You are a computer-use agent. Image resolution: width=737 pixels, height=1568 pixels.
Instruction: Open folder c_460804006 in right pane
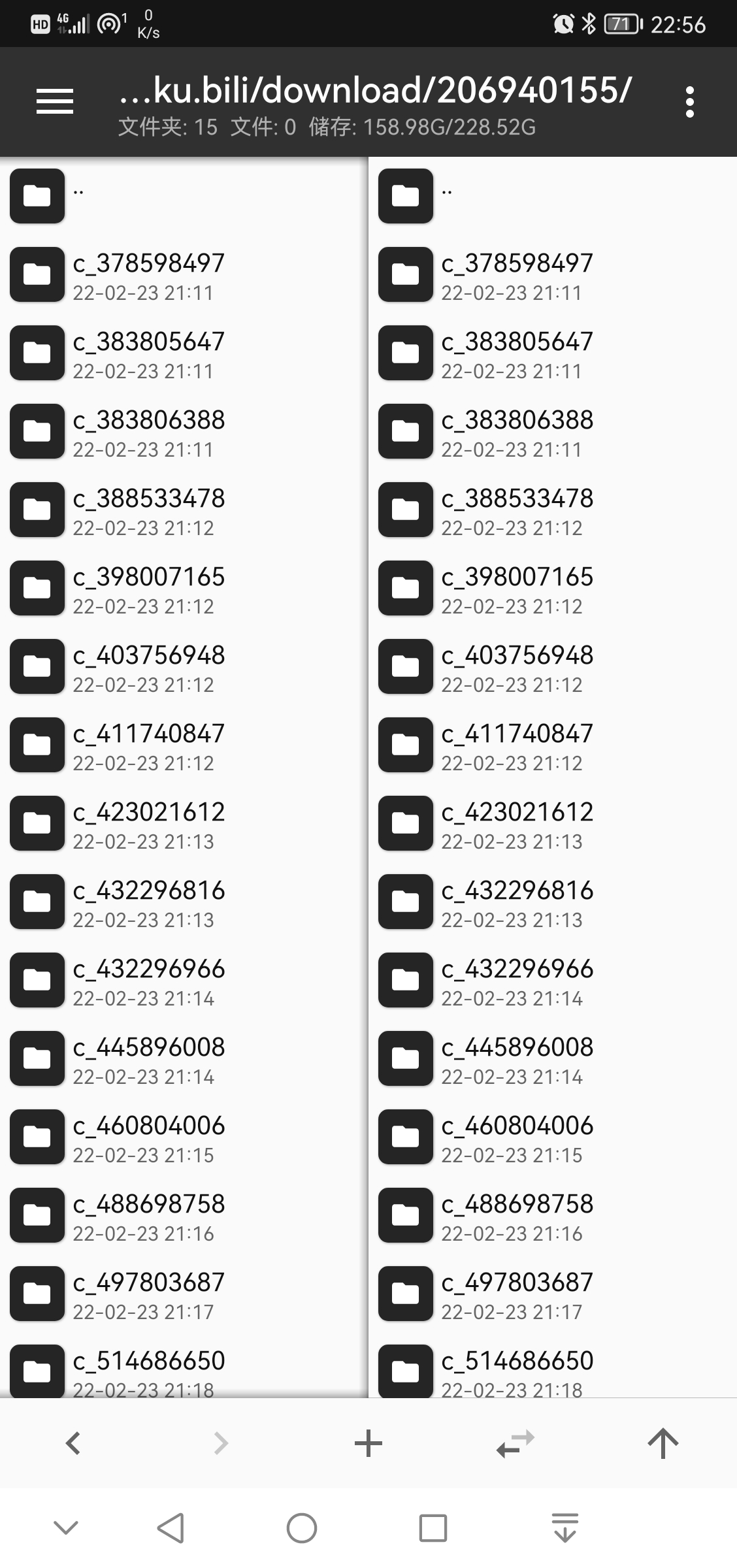[517, 1137]
